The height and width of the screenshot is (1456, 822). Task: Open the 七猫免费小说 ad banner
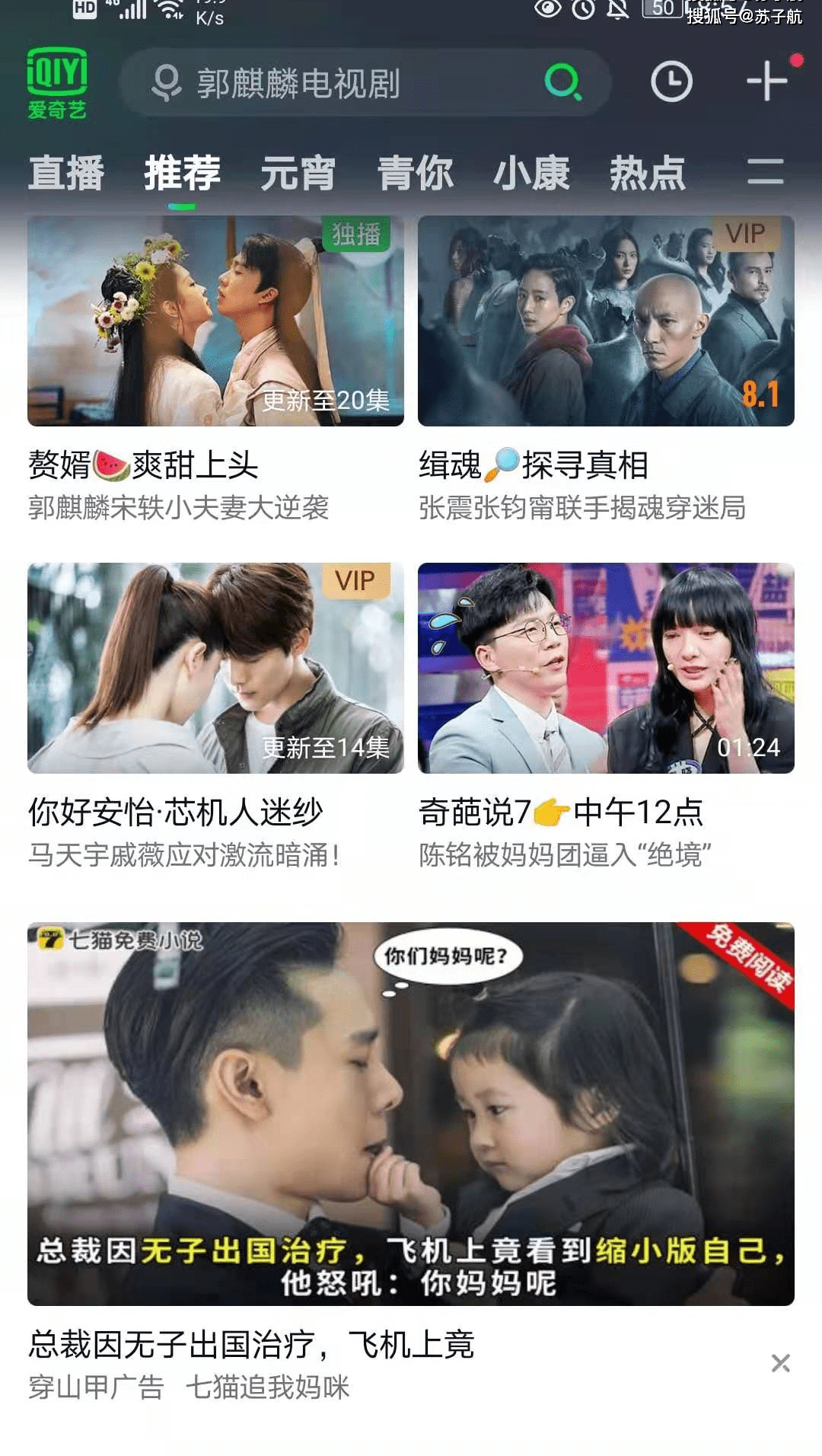click(x=411, y=1113)
